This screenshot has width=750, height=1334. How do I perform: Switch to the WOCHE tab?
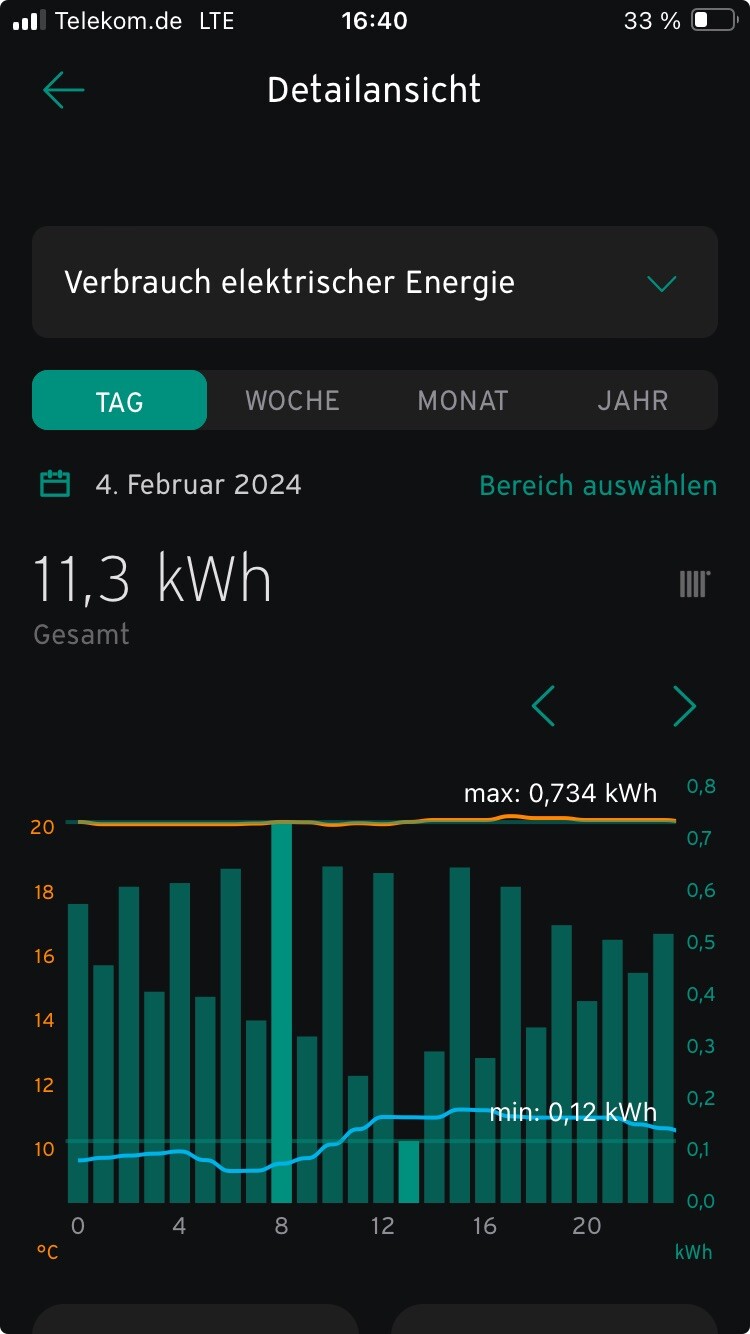pyautogui.click(x=292, y=401)
